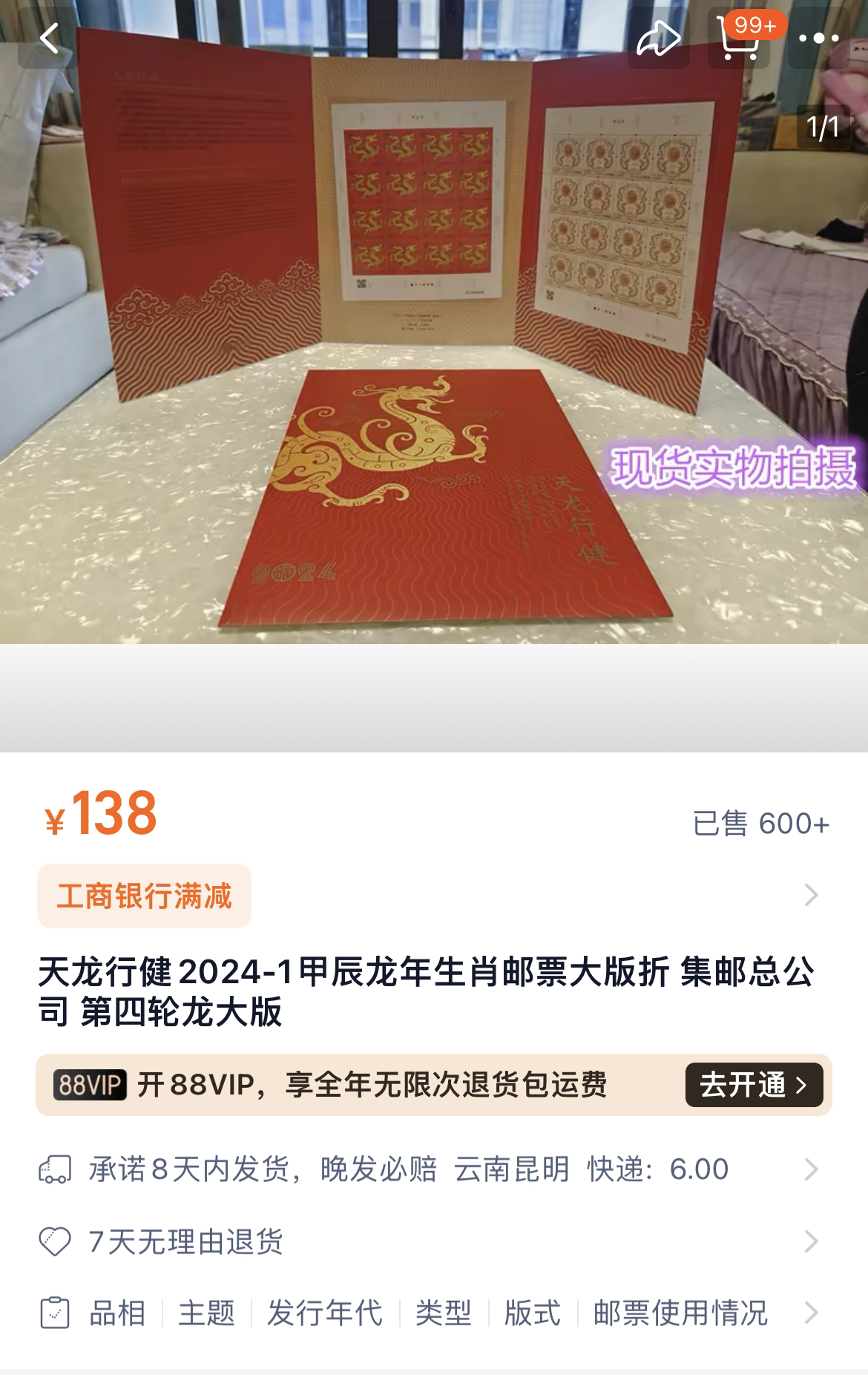The image size is (868, 1375).
Task: Open the three-dot overflow menu
Action: tap(818, 39)
